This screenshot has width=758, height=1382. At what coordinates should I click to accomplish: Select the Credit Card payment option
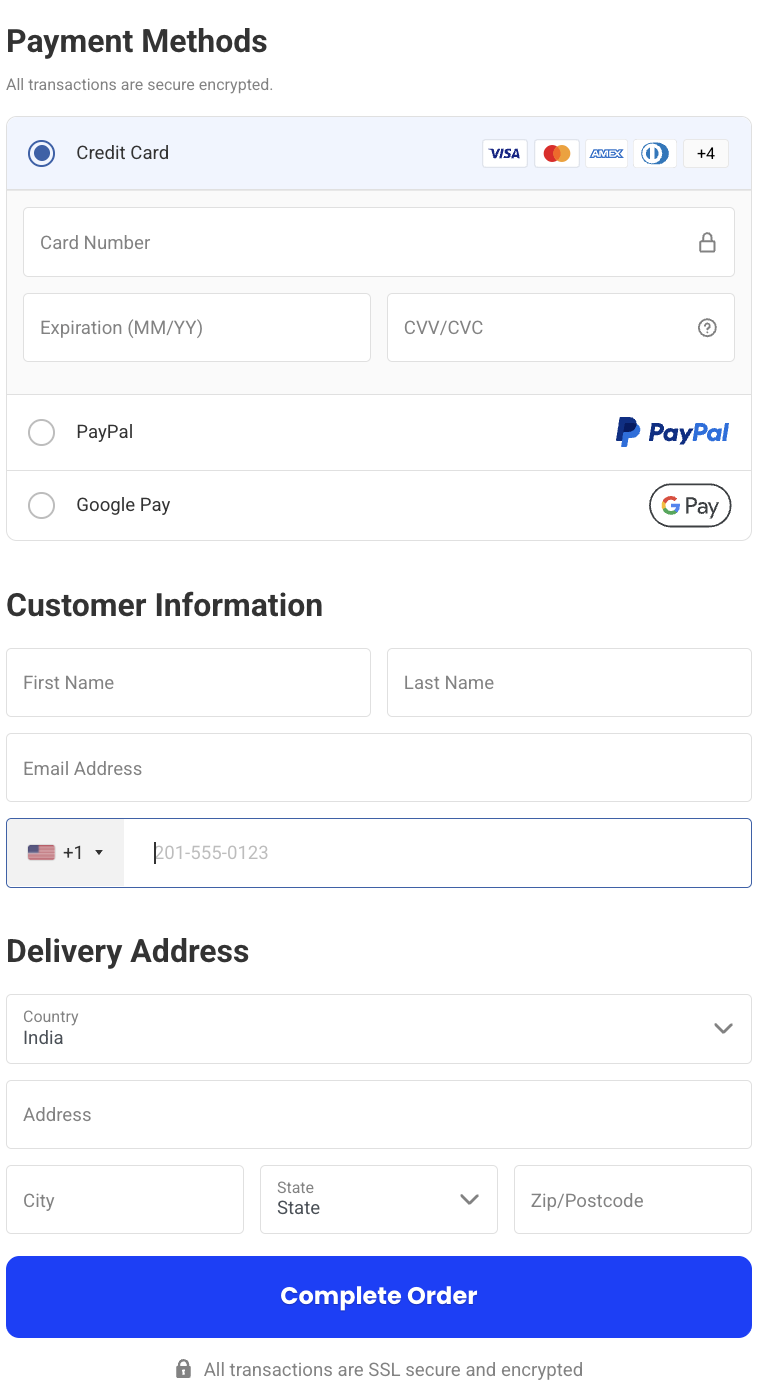41,153
